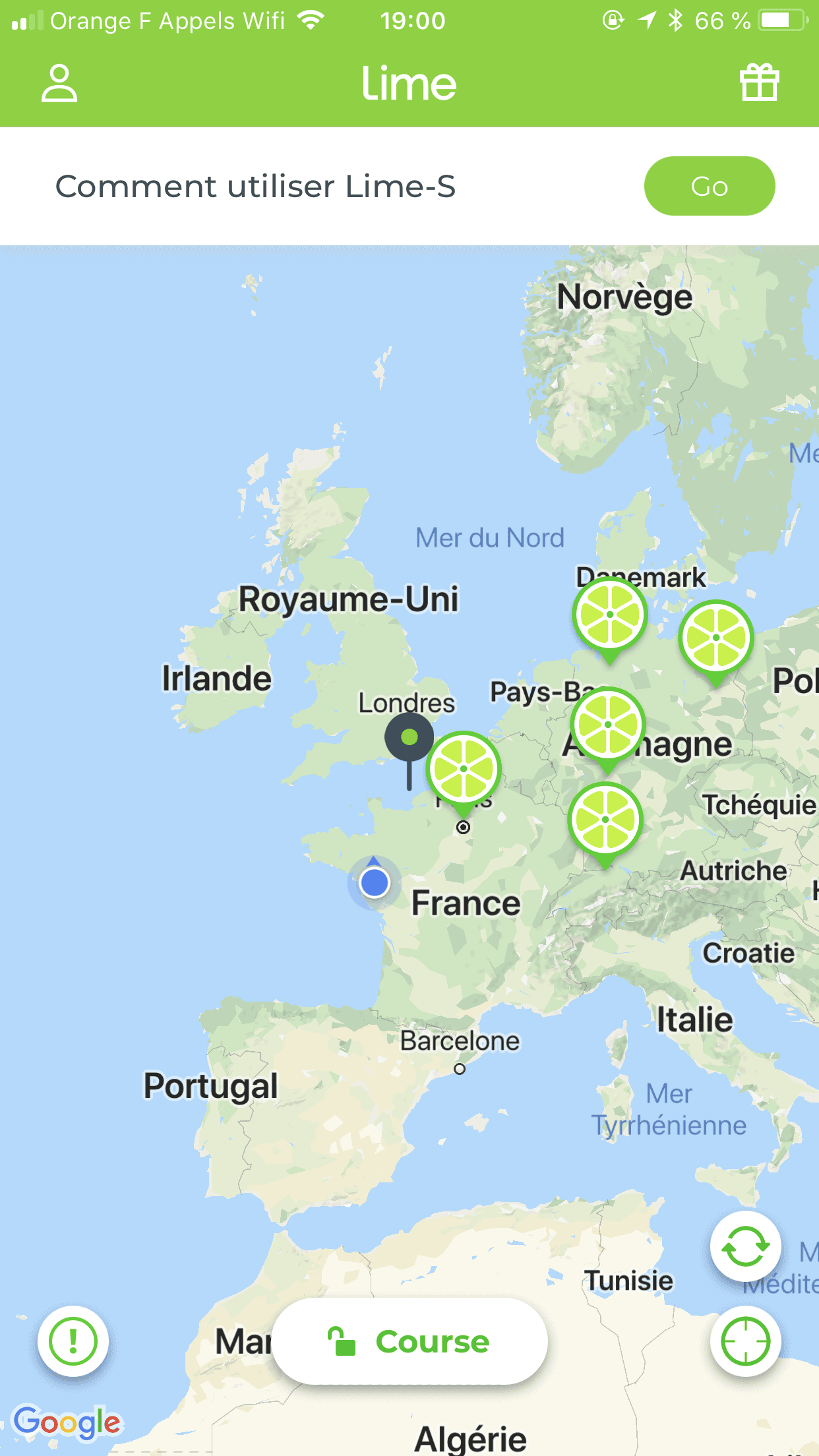Select the Lime marker near Paris
819x1456 pixels.
[x=464, y=770]
